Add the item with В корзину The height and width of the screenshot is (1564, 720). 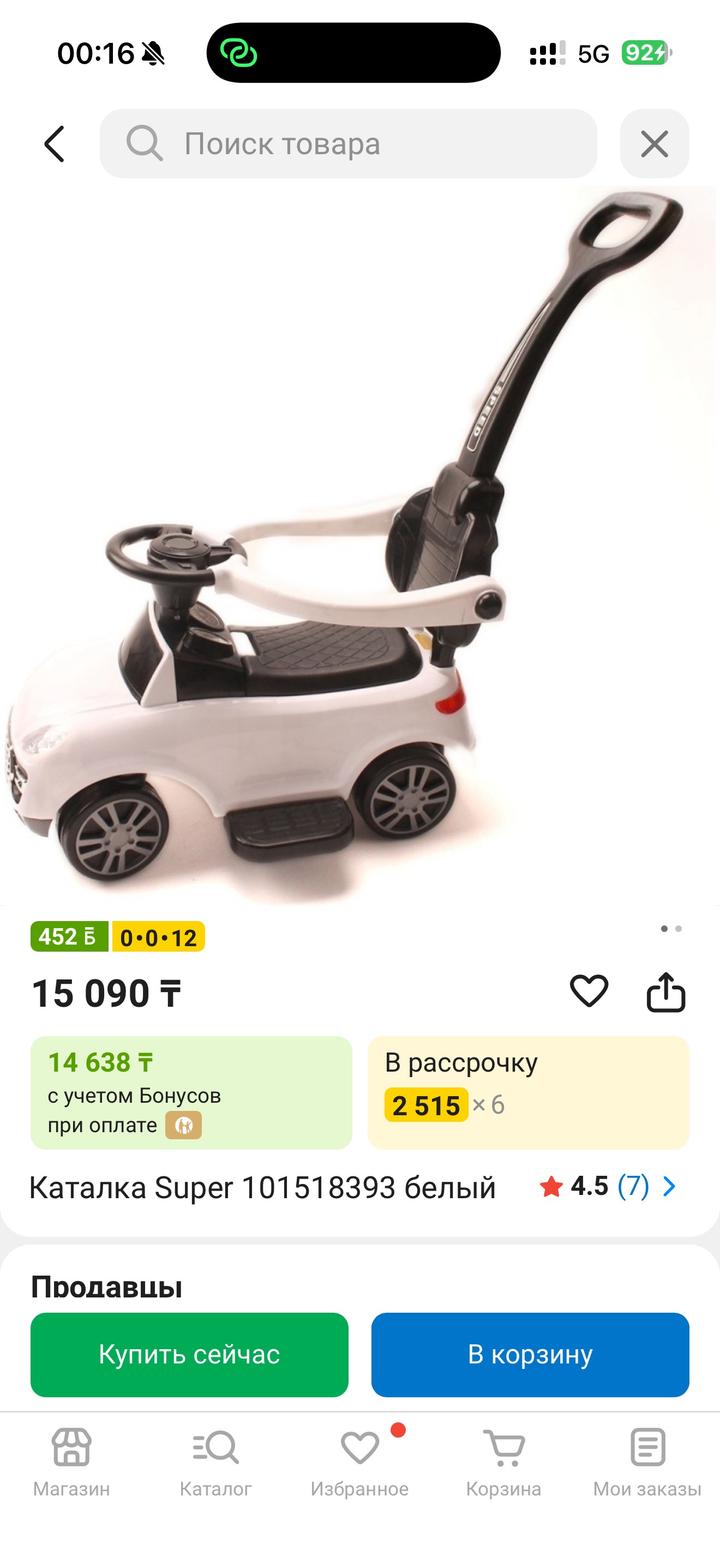tap(530, 1354)
